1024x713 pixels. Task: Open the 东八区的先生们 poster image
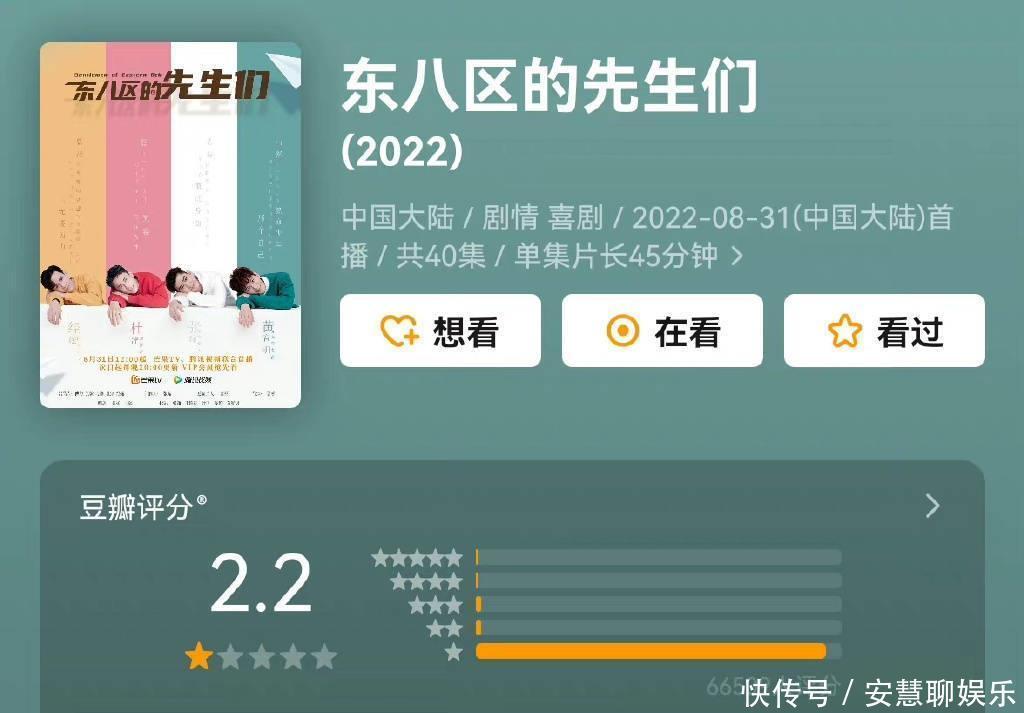170,225
